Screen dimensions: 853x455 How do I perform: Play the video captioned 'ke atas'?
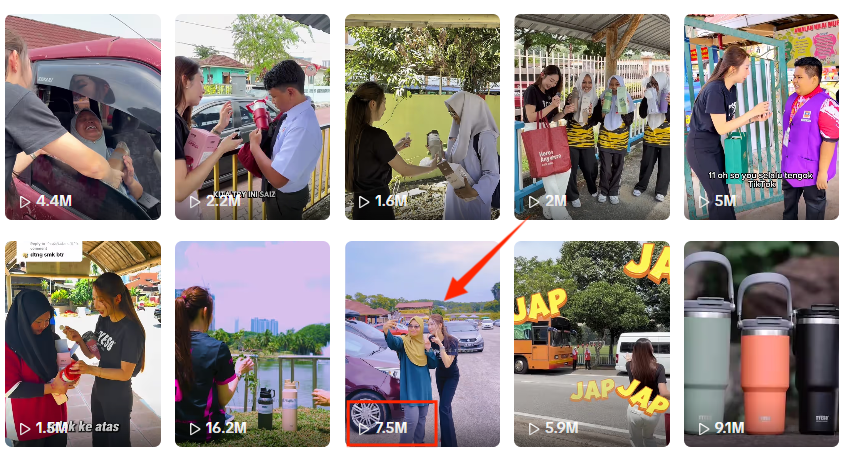(x=82, y=343)
